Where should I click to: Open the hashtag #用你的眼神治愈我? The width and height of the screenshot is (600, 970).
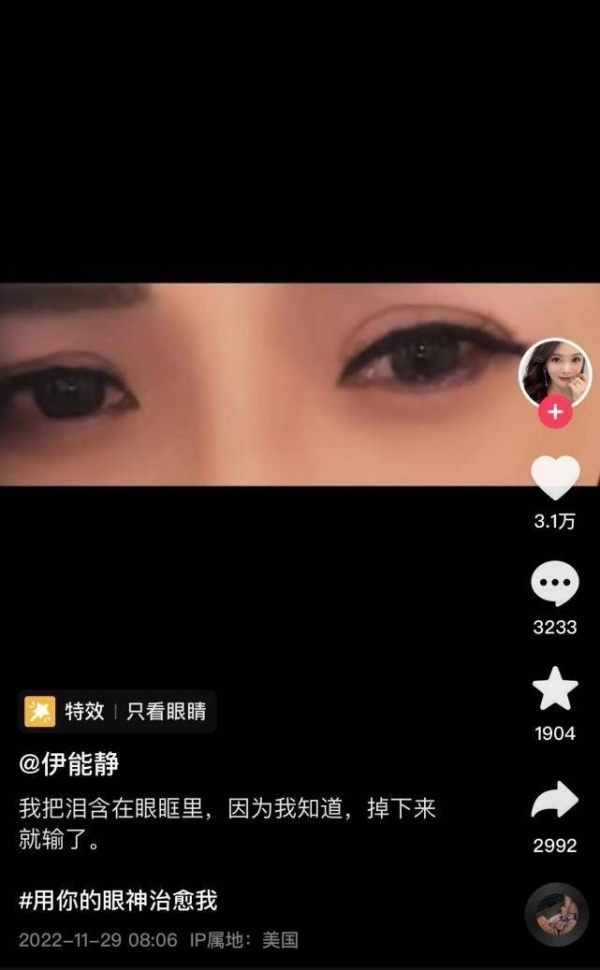pyautogui.click(x=118, y=900)
